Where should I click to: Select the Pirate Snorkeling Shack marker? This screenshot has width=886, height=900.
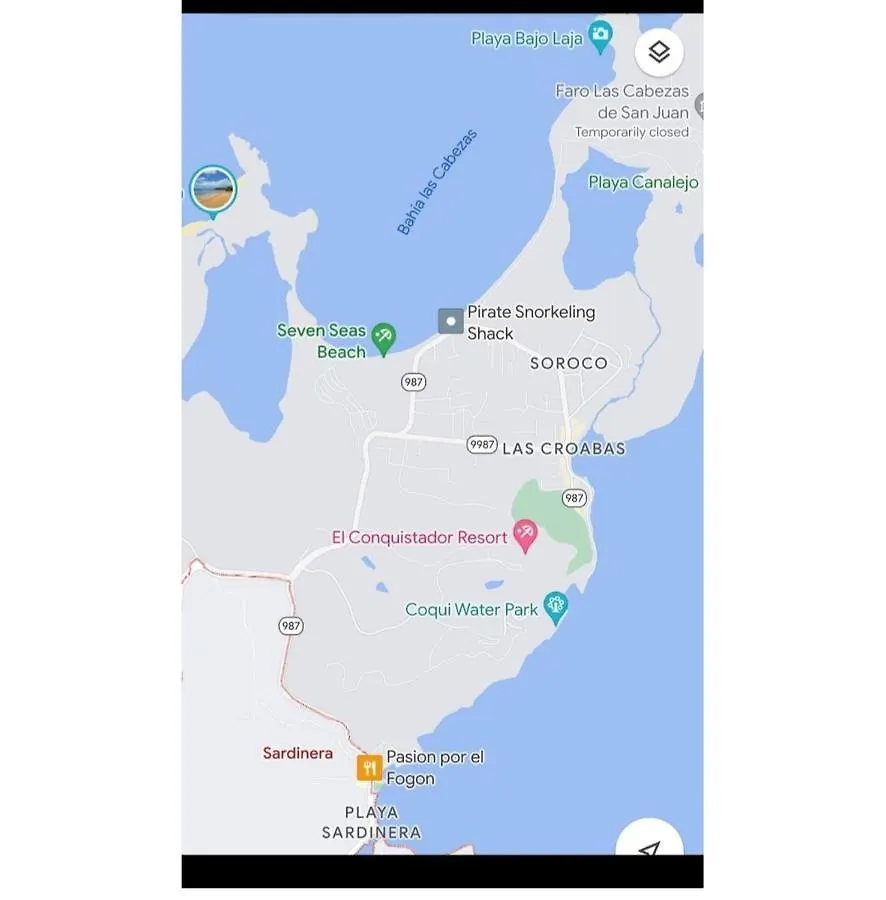click(x=451, y=322)
